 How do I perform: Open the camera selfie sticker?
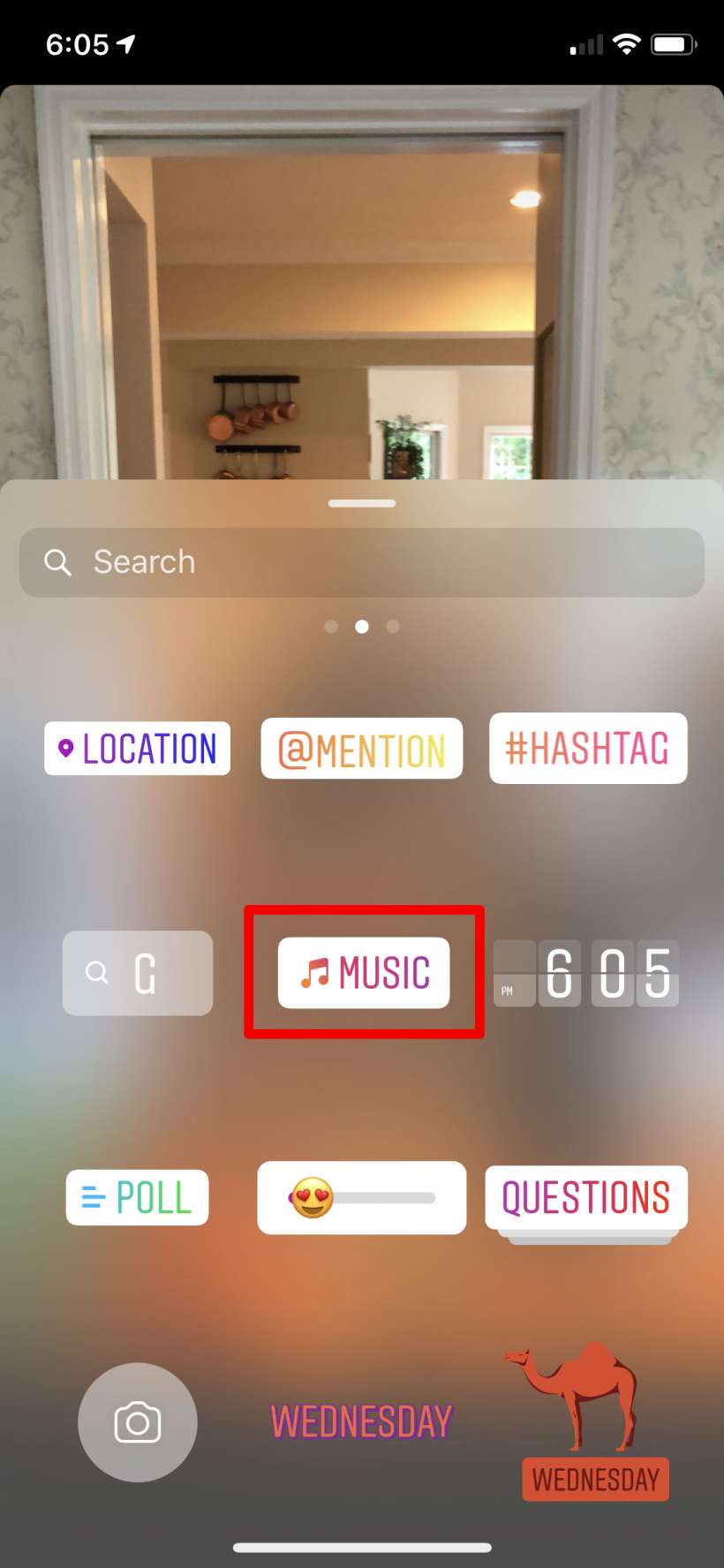(x=138, y=1422)
